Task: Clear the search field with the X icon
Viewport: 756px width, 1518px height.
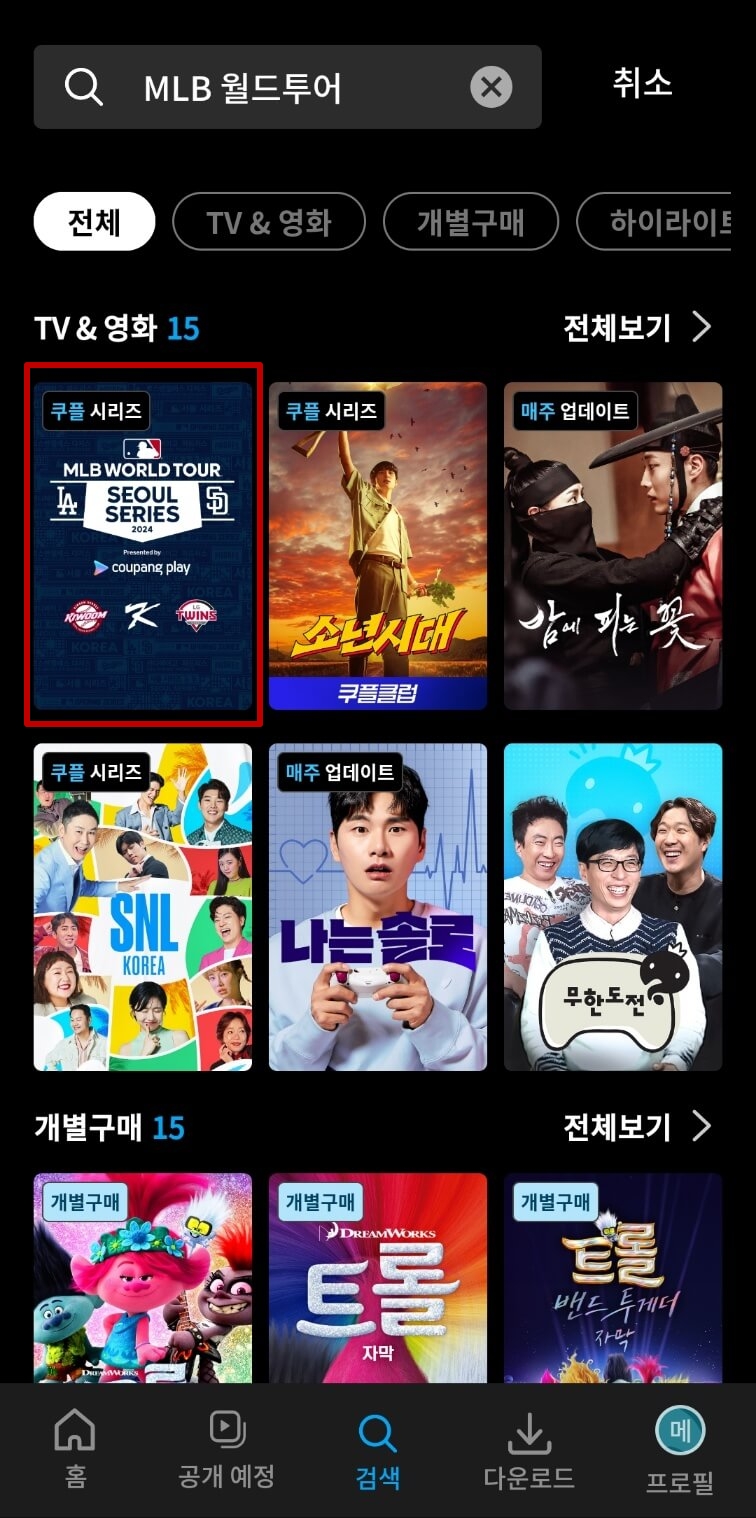Action: 491,86
